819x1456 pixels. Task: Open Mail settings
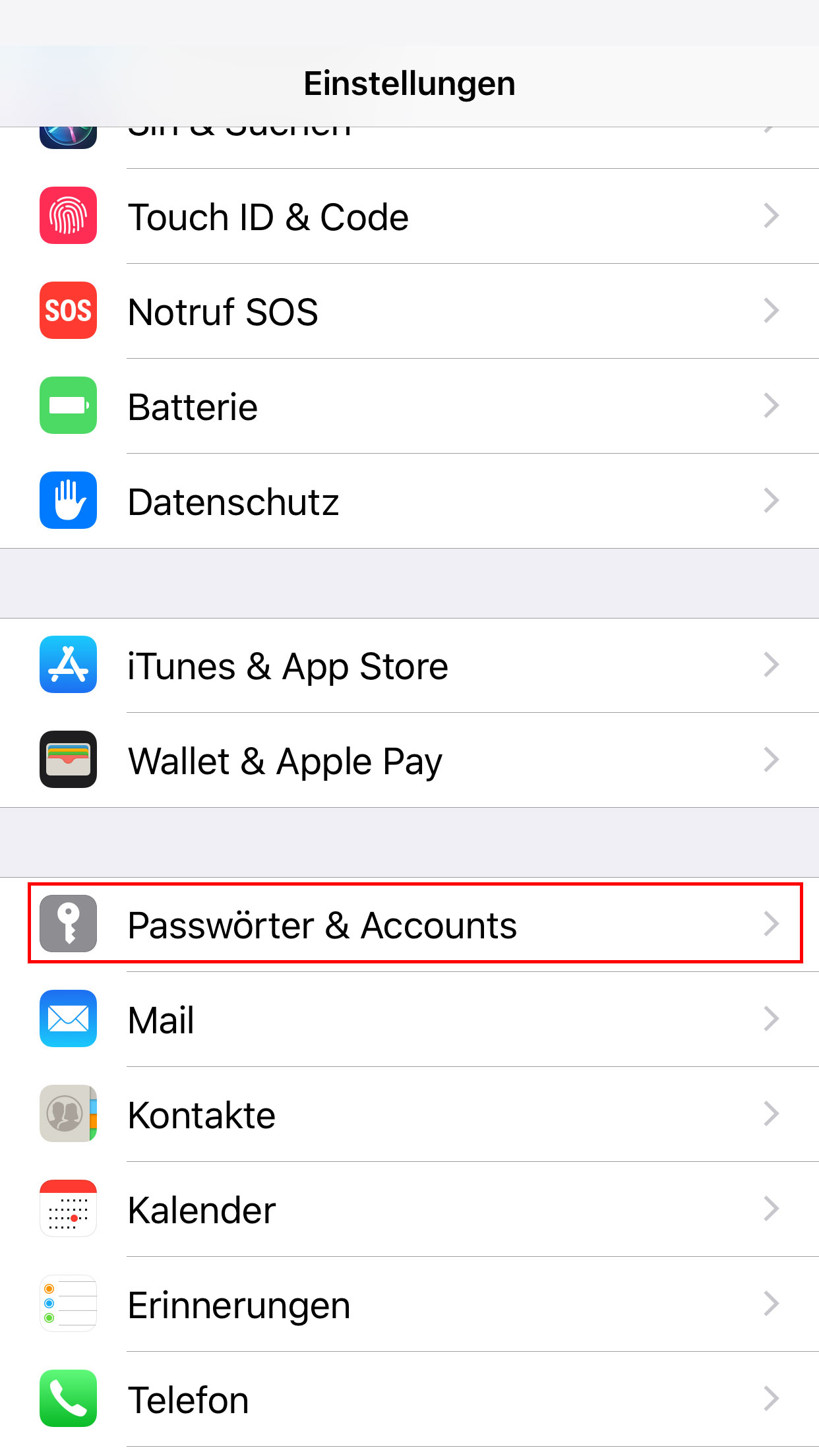[x=409, y=1019]
